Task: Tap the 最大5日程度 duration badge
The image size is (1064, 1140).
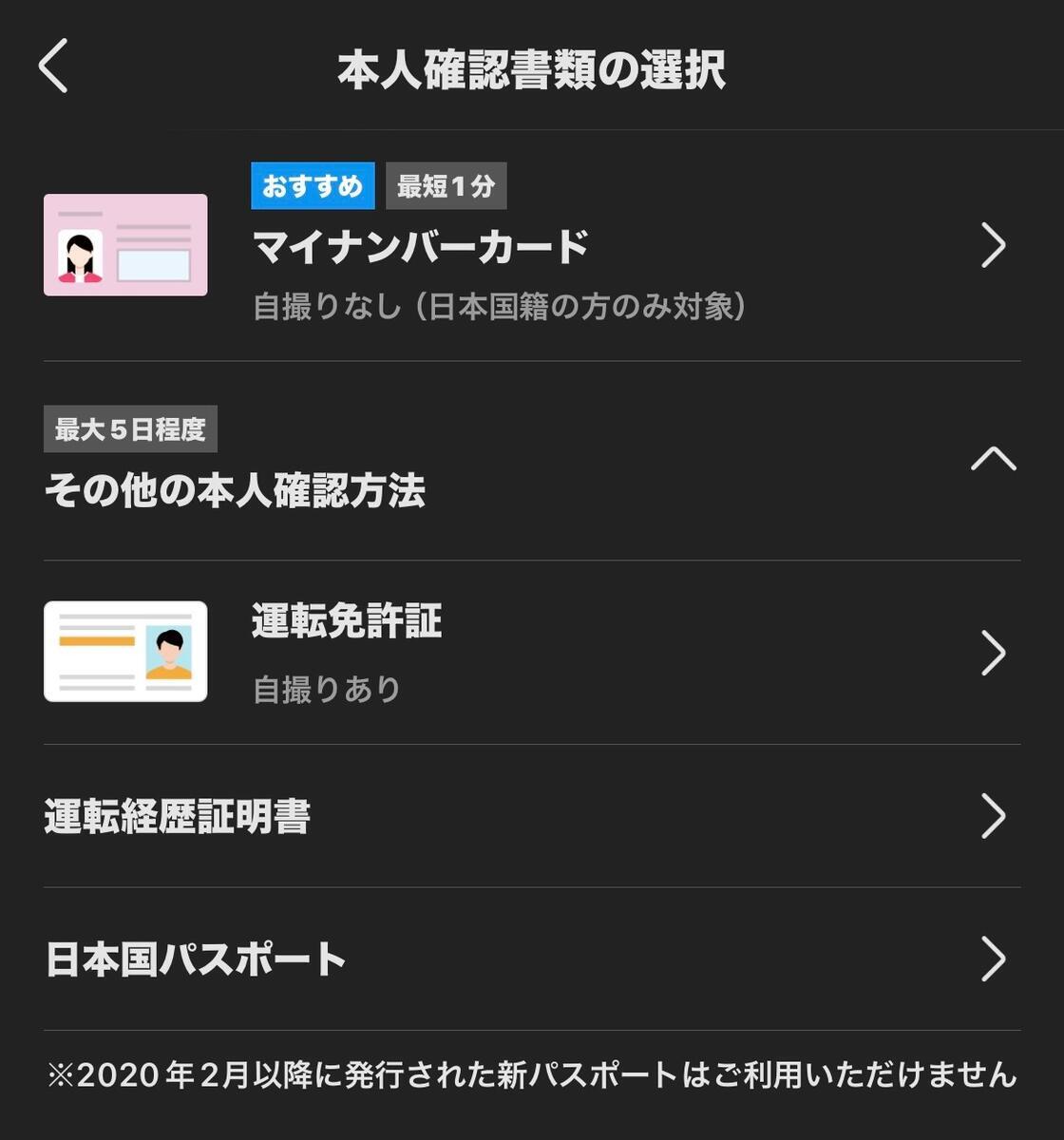Action: tap(130, 427)
